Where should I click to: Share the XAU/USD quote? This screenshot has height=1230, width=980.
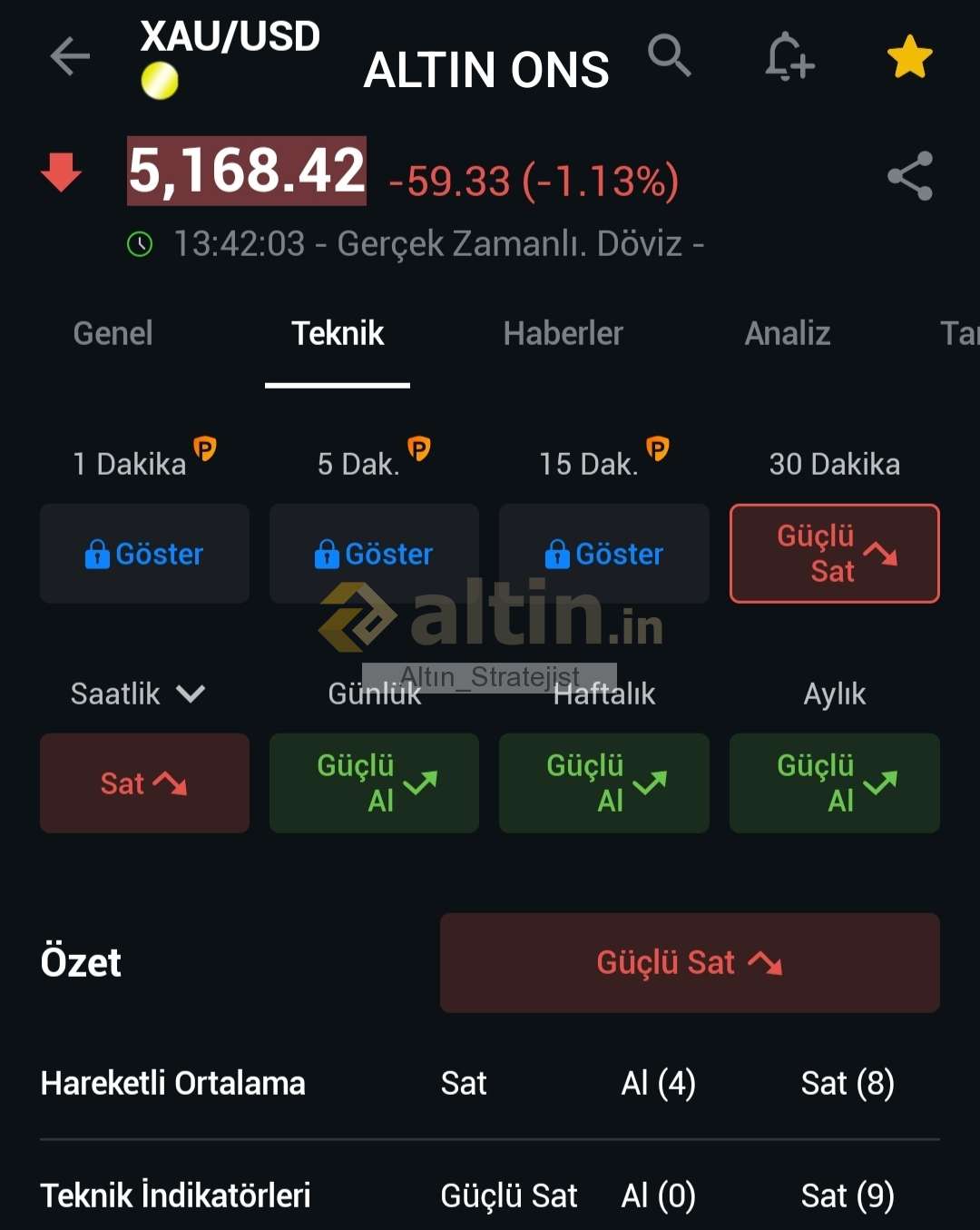909,176
